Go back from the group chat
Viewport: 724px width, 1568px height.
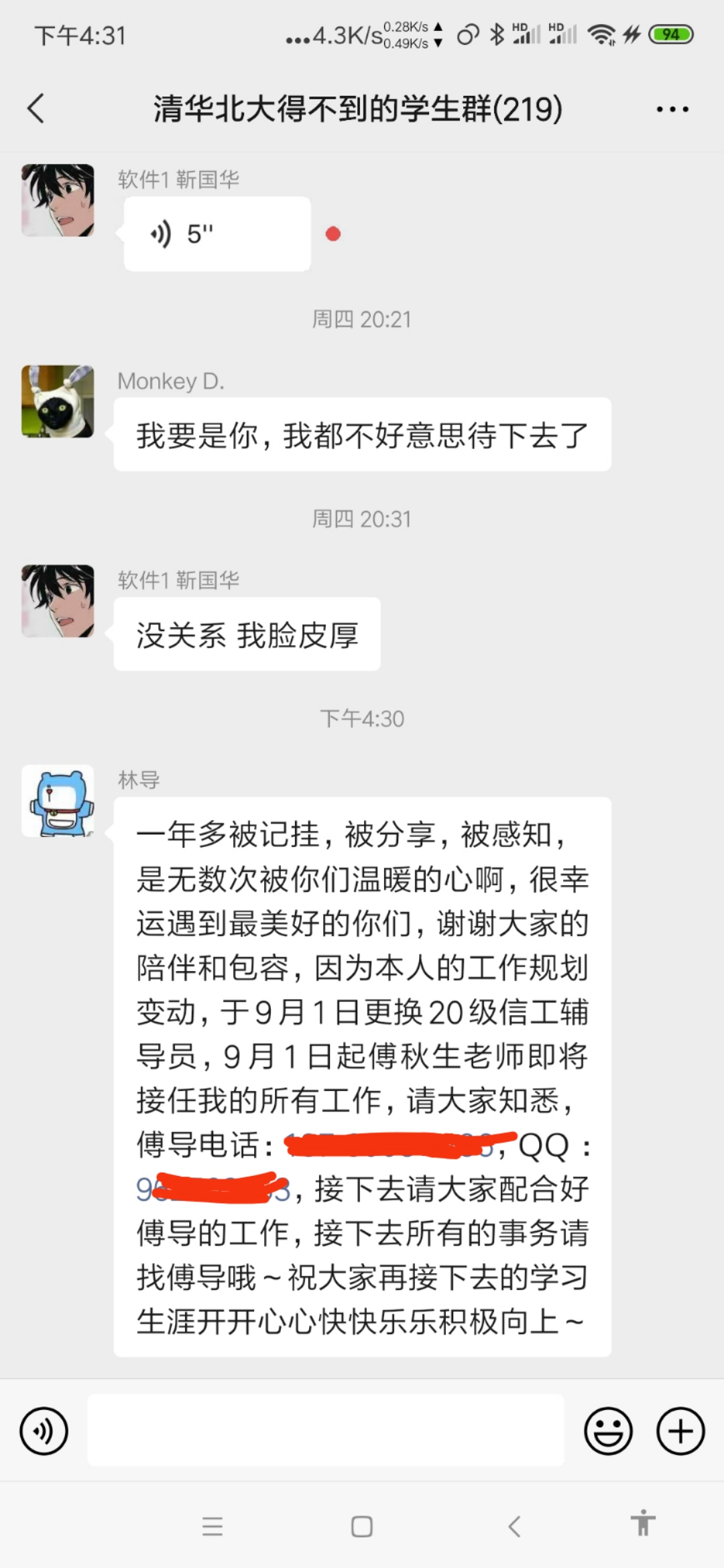(36, 109)
